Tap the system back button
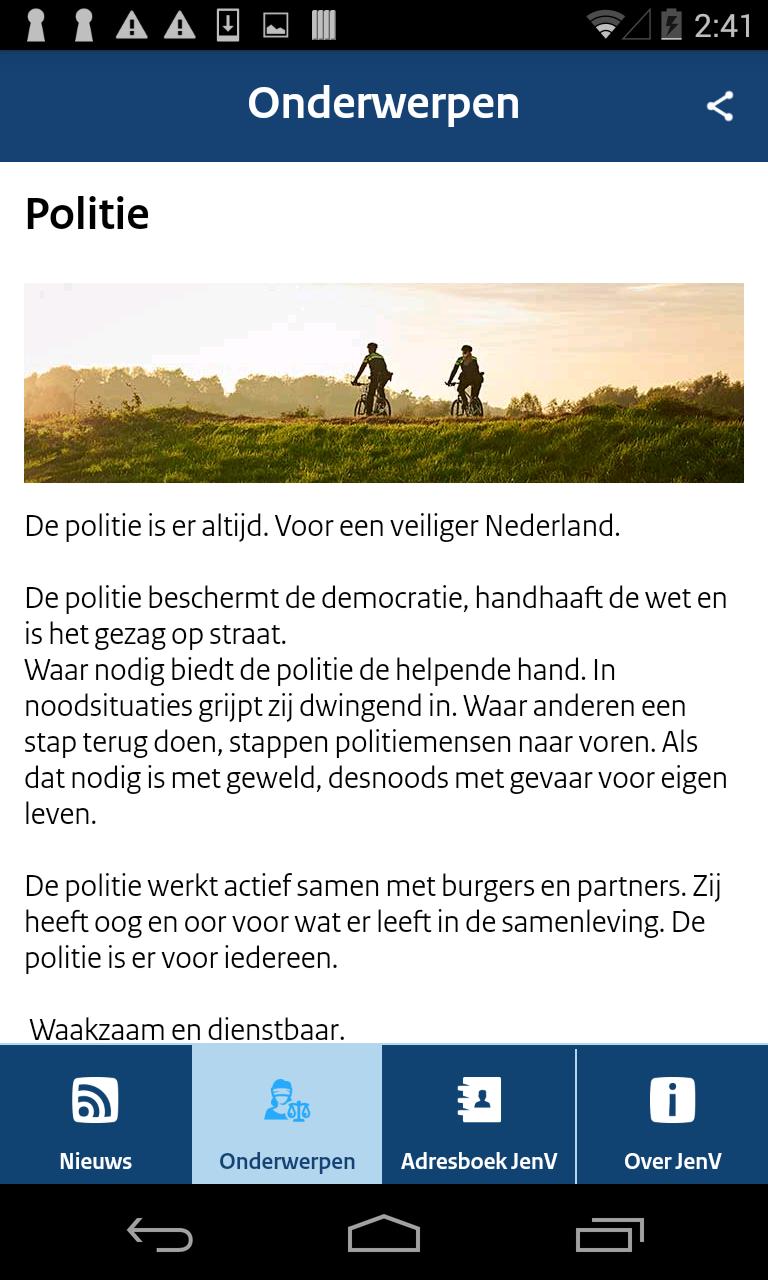This screenshot has height=1280, width=768. [160, 1235]
